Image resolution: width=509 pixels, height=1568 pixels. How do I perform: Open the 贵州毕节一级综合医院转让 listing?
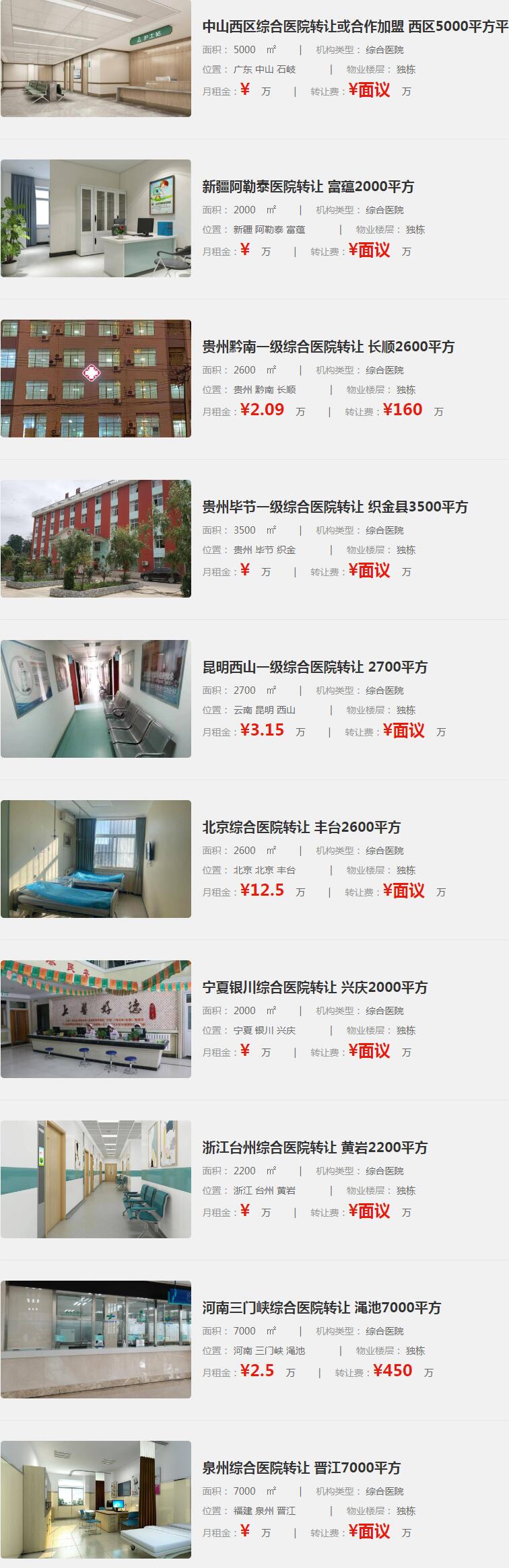[x=335, y=507]
